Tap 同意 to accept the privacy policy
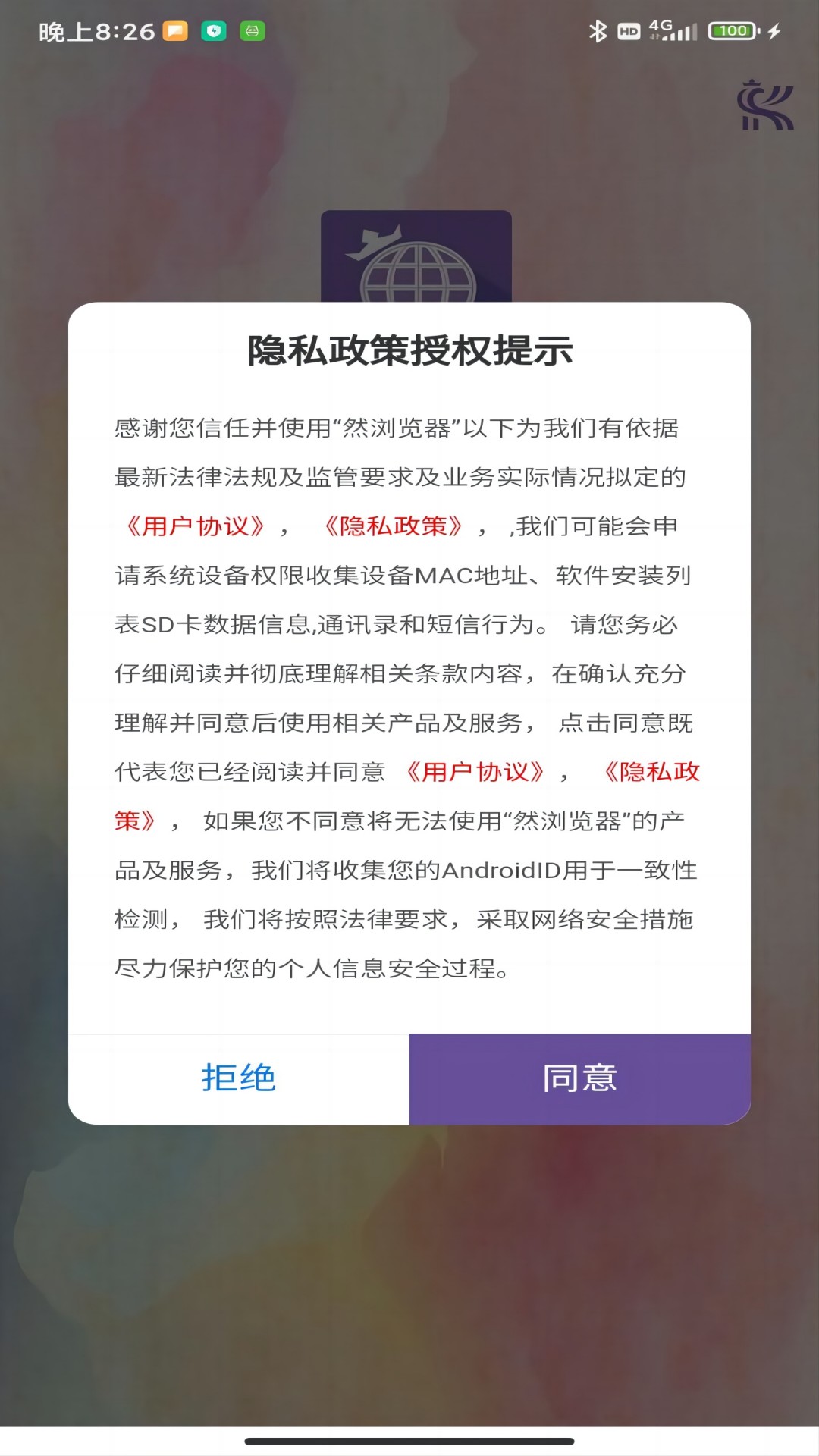The image size is (819, 1456). pos(579,1078)
